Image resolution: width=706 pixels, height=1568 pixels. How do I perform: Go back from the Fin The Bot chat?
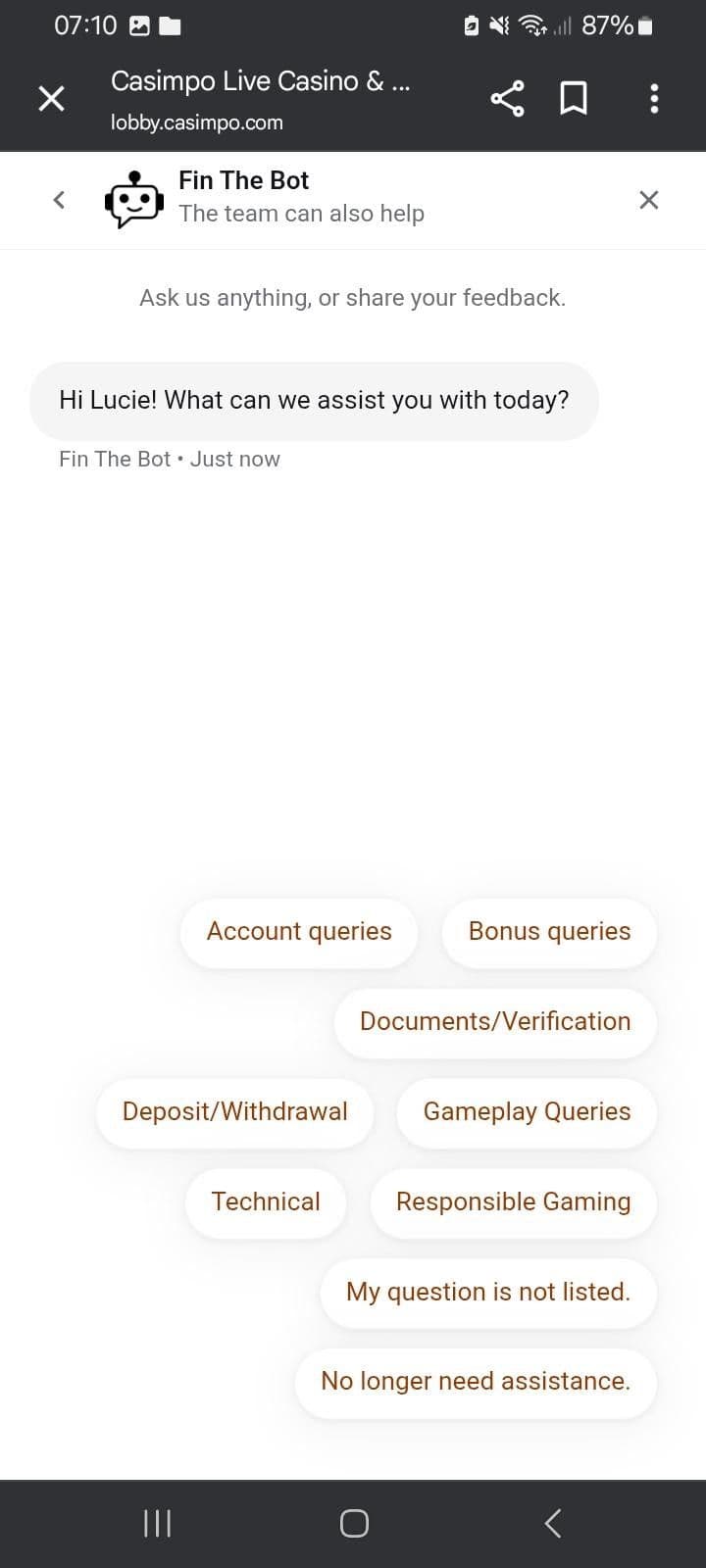coord(59,200)
